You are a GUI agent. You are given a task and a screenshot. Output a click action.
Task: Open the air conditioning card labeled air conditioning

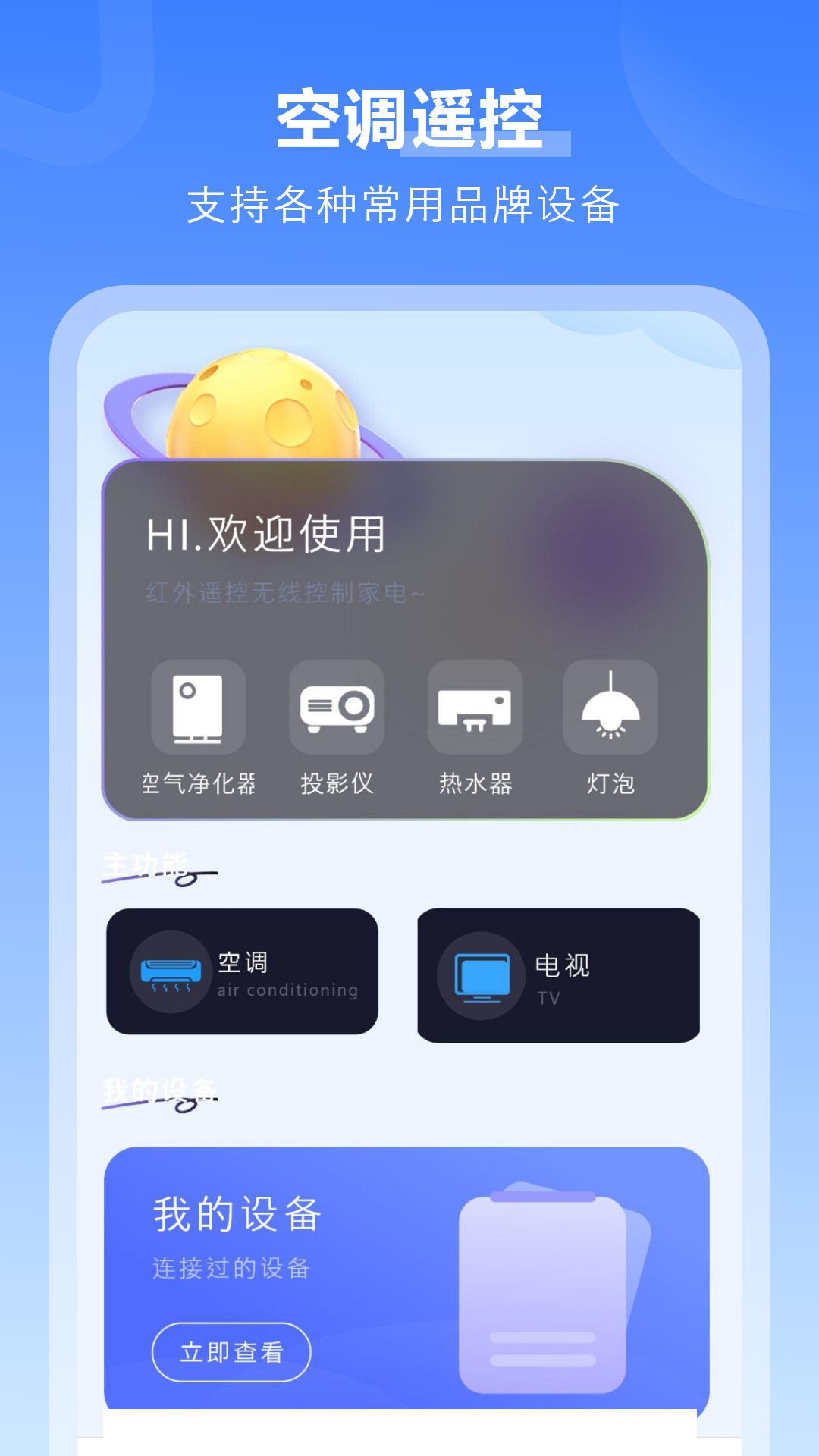point(243,973)
